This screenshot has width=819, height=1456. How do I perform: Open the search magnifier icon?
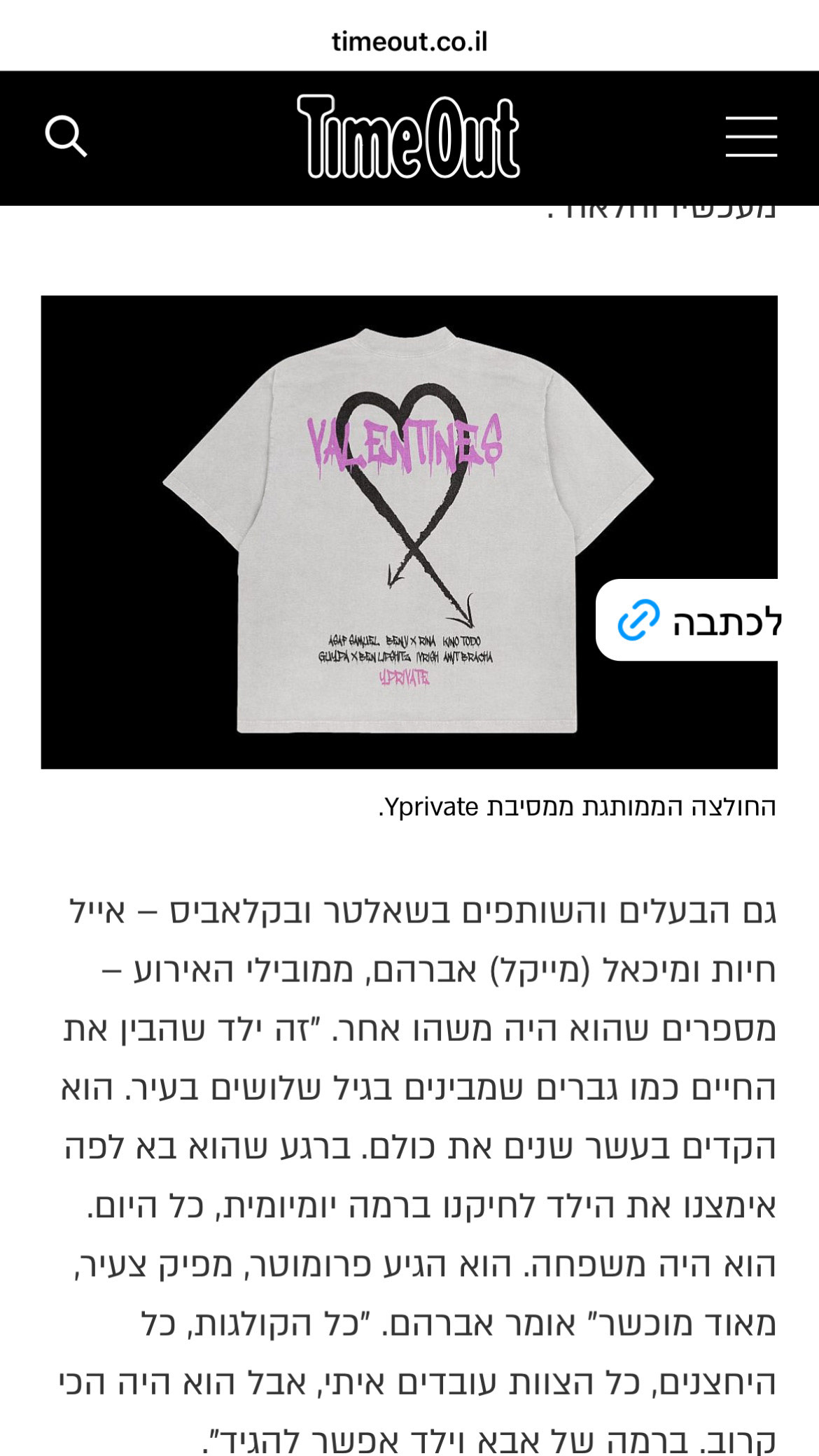(66, 136)
